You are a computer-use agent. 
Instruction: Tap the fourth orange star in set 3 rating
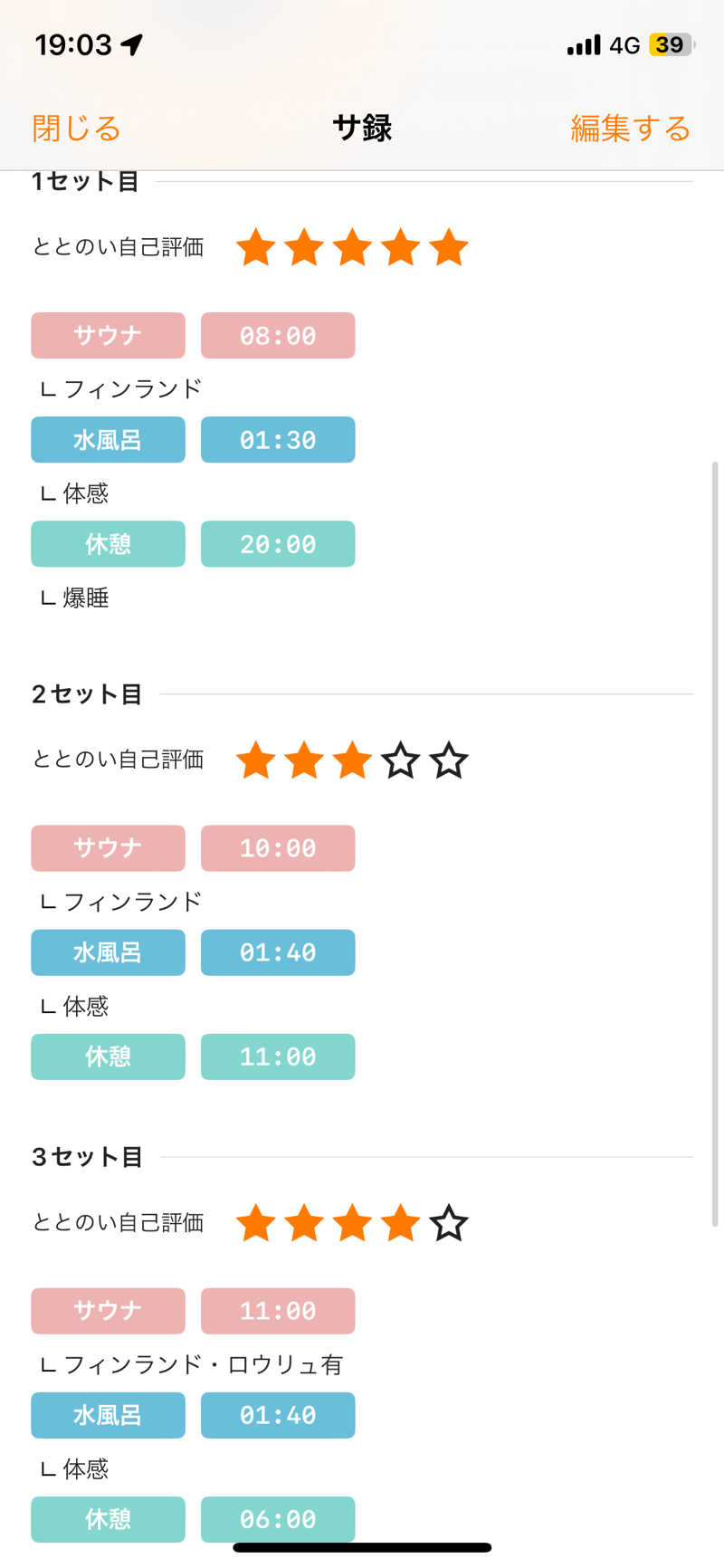coord(400,1223)
